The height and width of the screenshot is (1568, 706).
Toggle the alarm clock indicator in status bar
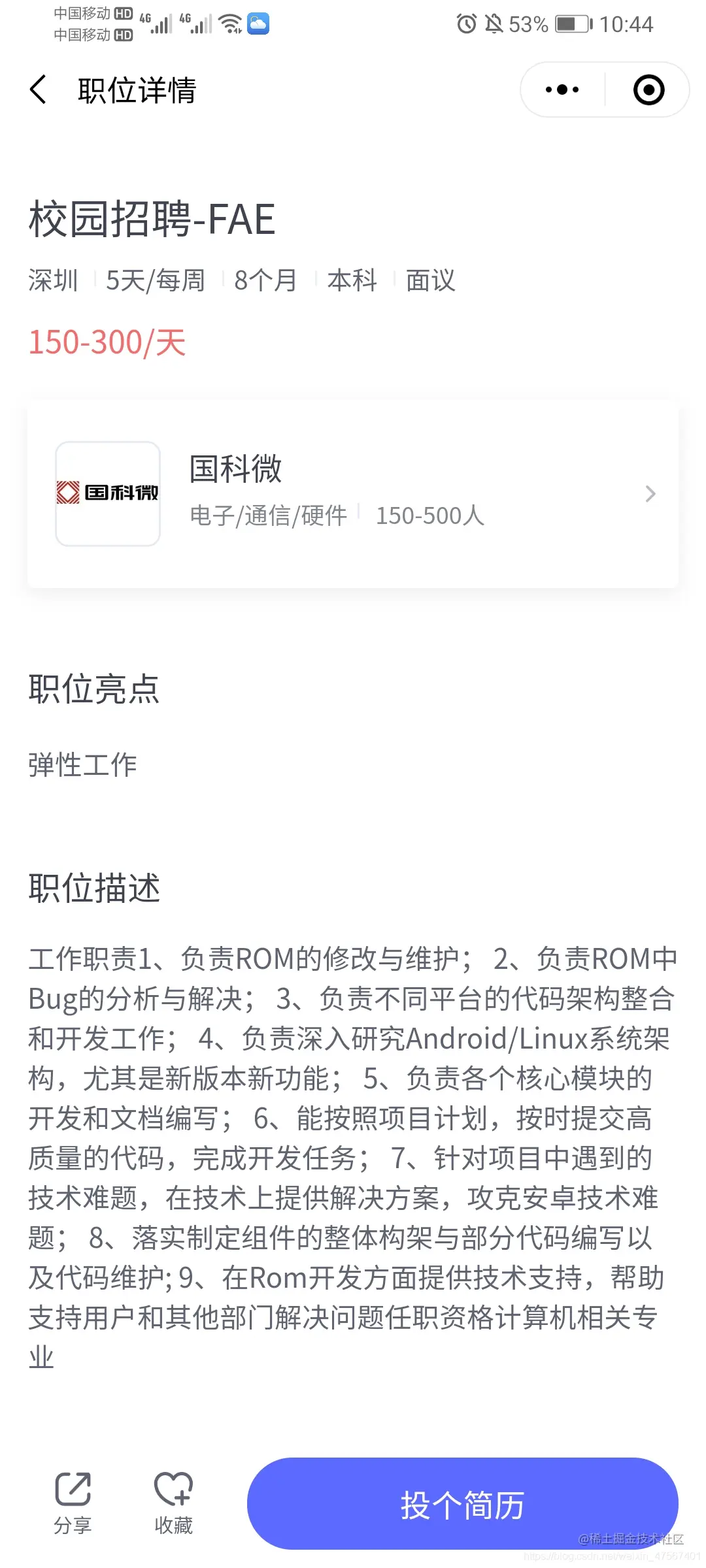(x=465, y=24)
